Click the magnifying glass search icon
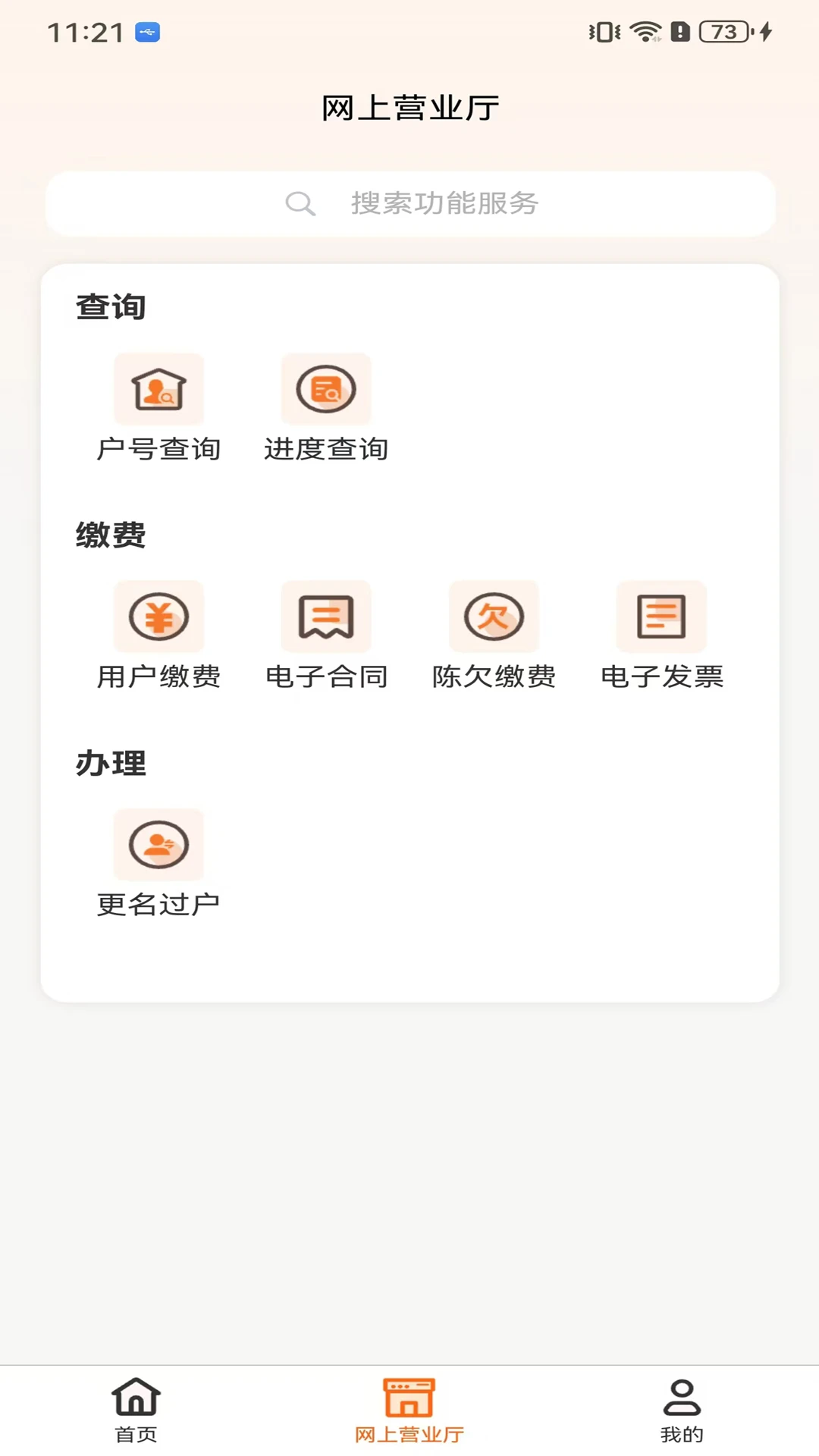819x1456 pixels. click(300, 203)
